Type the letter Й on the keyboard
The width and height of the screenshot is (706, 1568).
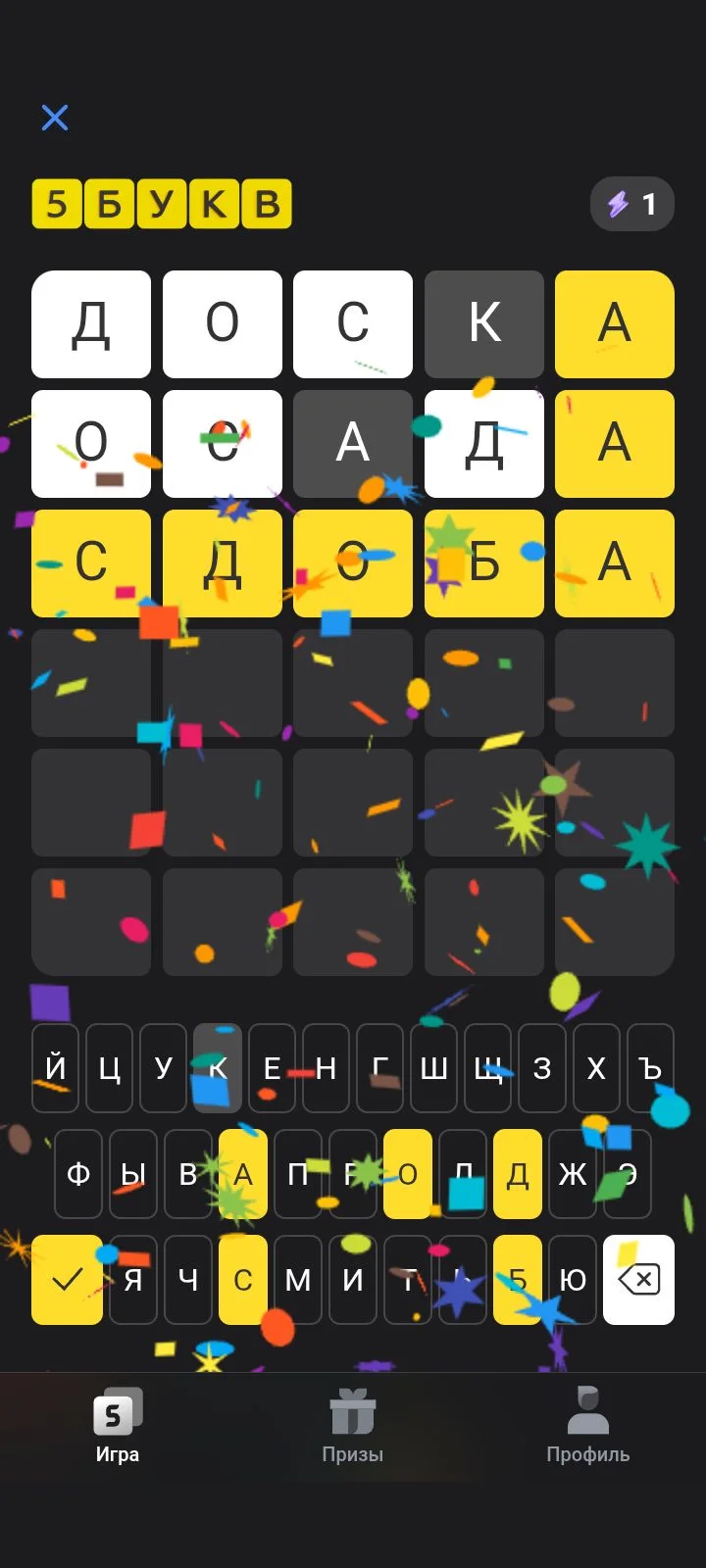tap(55, 1068)
